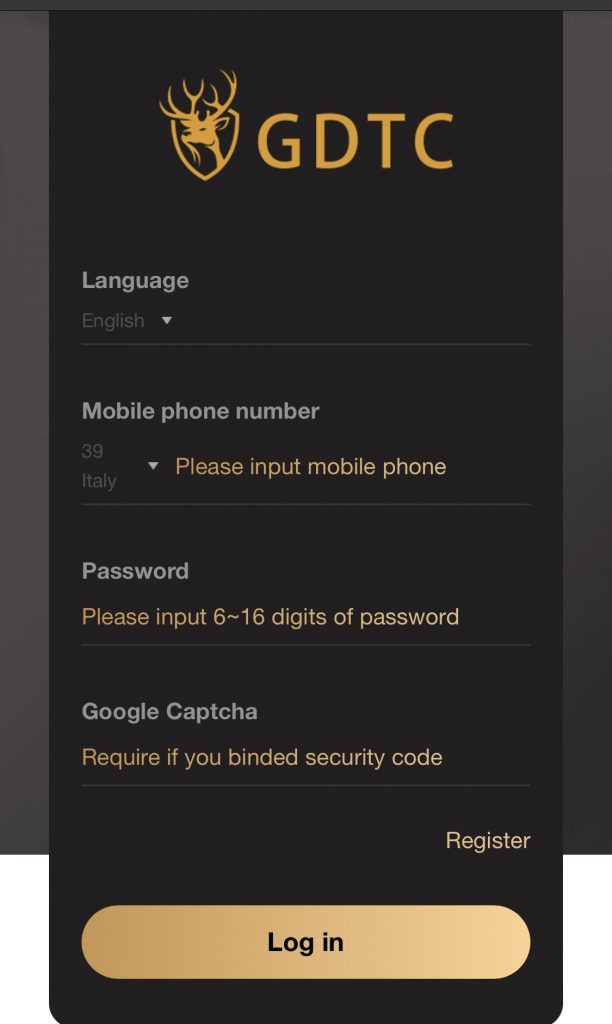612x1024 pixels.
Task: Open the Register link
Action: pyautogui.click(x=488, y=841)
